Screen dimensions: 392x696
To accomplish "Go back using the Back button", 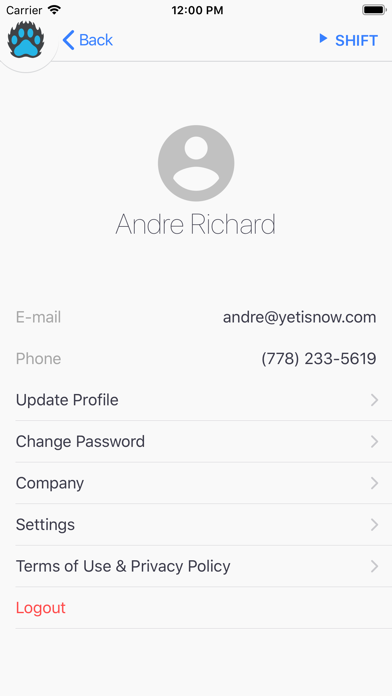I will coord(87,40).
